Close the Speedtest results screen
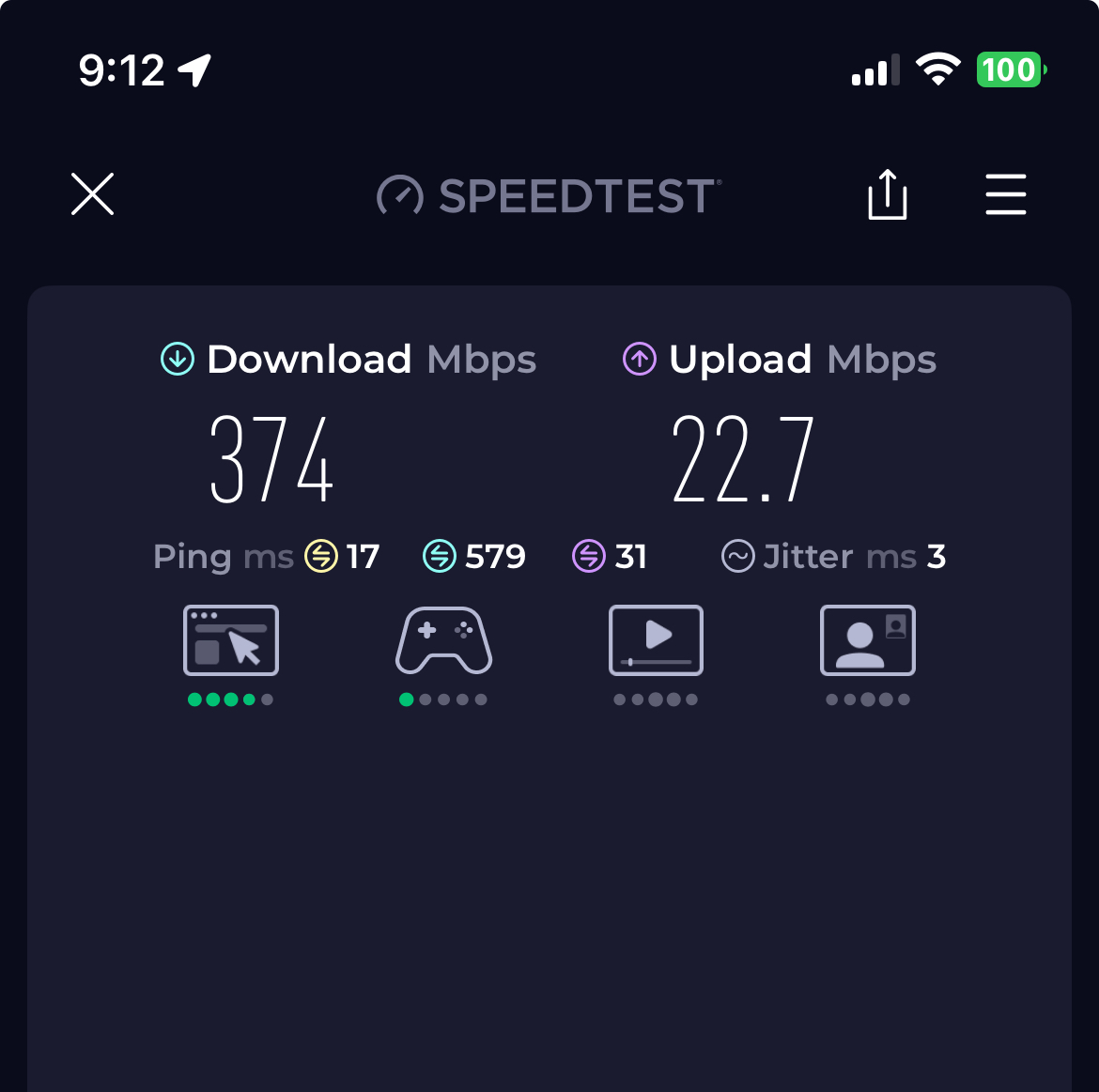The image size is (1099, 1092). click(92, 194)
